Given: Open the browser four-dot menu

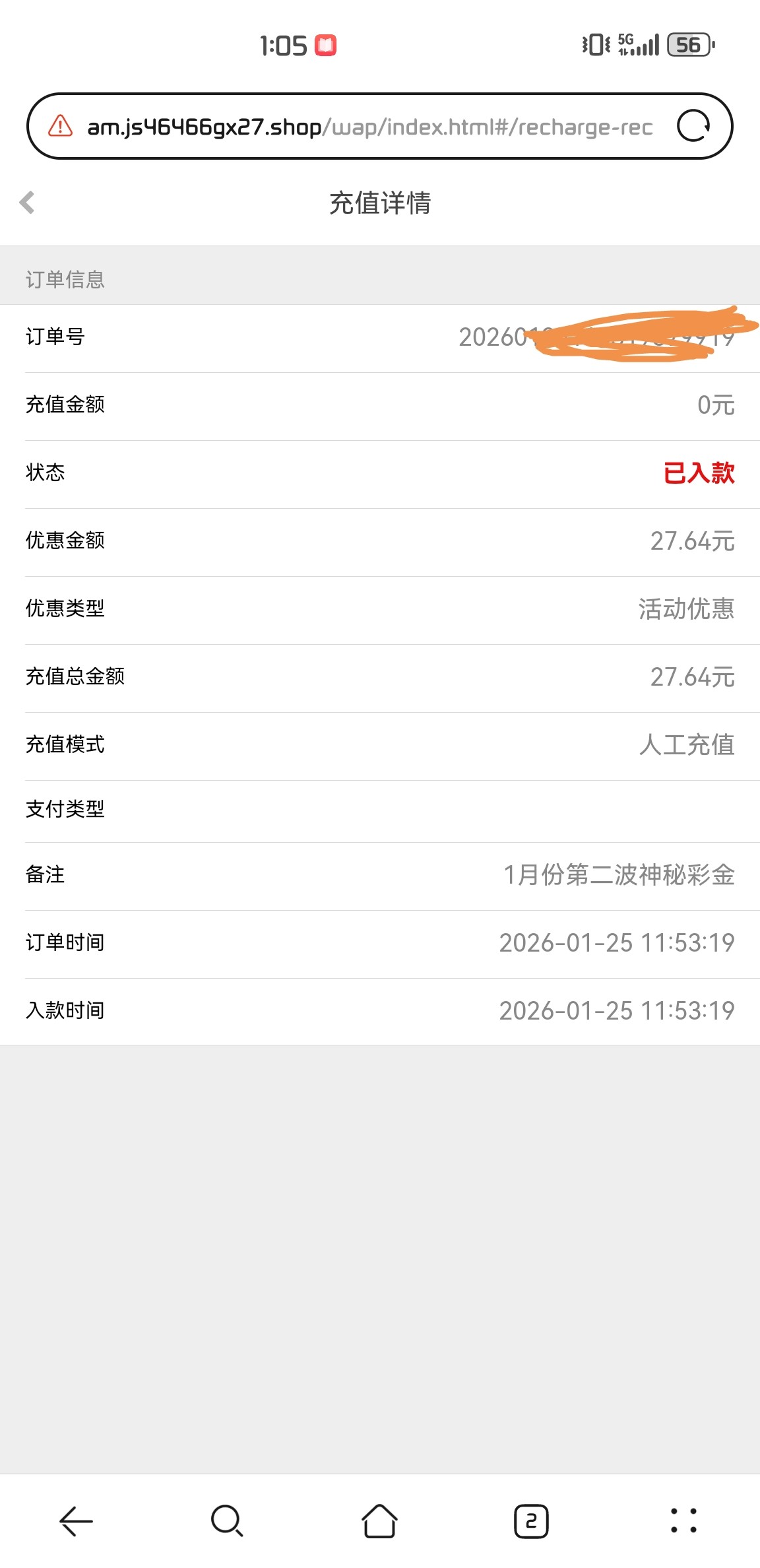Looking at the screenshot, I should 683,1521.
